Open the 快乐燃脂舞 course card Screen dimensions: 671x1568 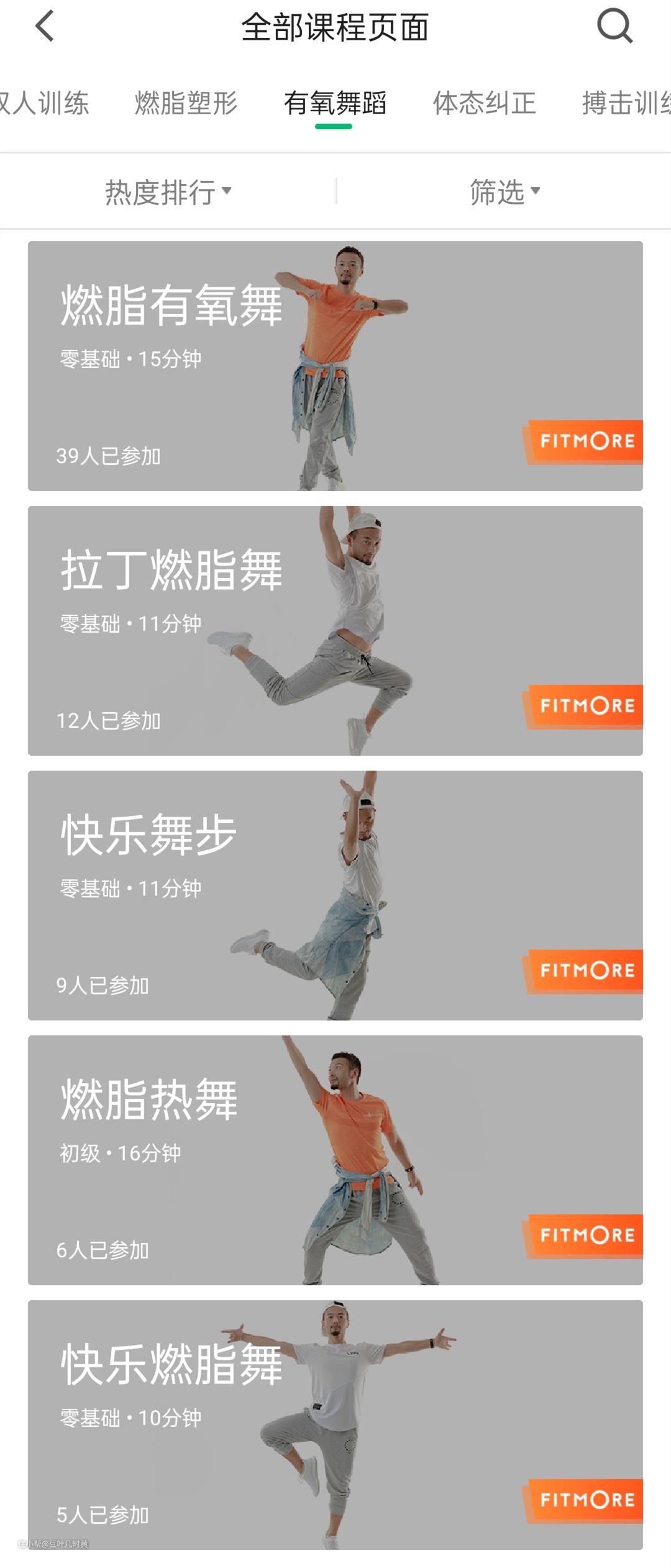tap(335, 1425)
